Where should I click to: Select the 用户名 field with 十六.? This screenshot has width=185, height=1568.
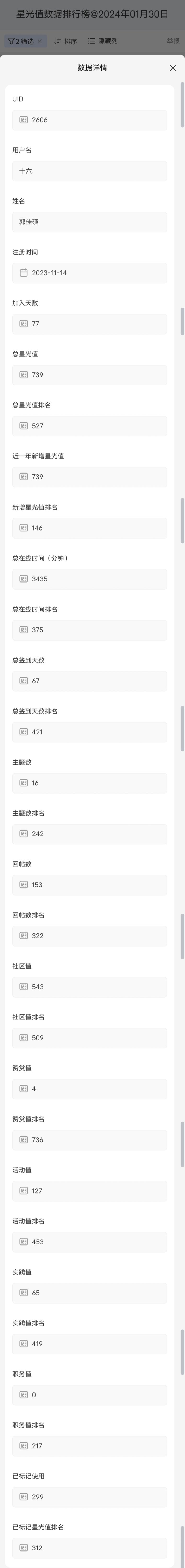pyautogui.click(x=89, y=171)
